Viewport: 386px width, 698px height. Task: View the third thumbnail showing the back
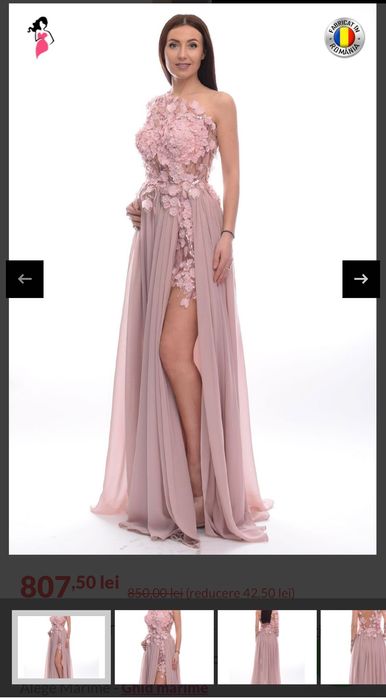click(x=267, y=647)
